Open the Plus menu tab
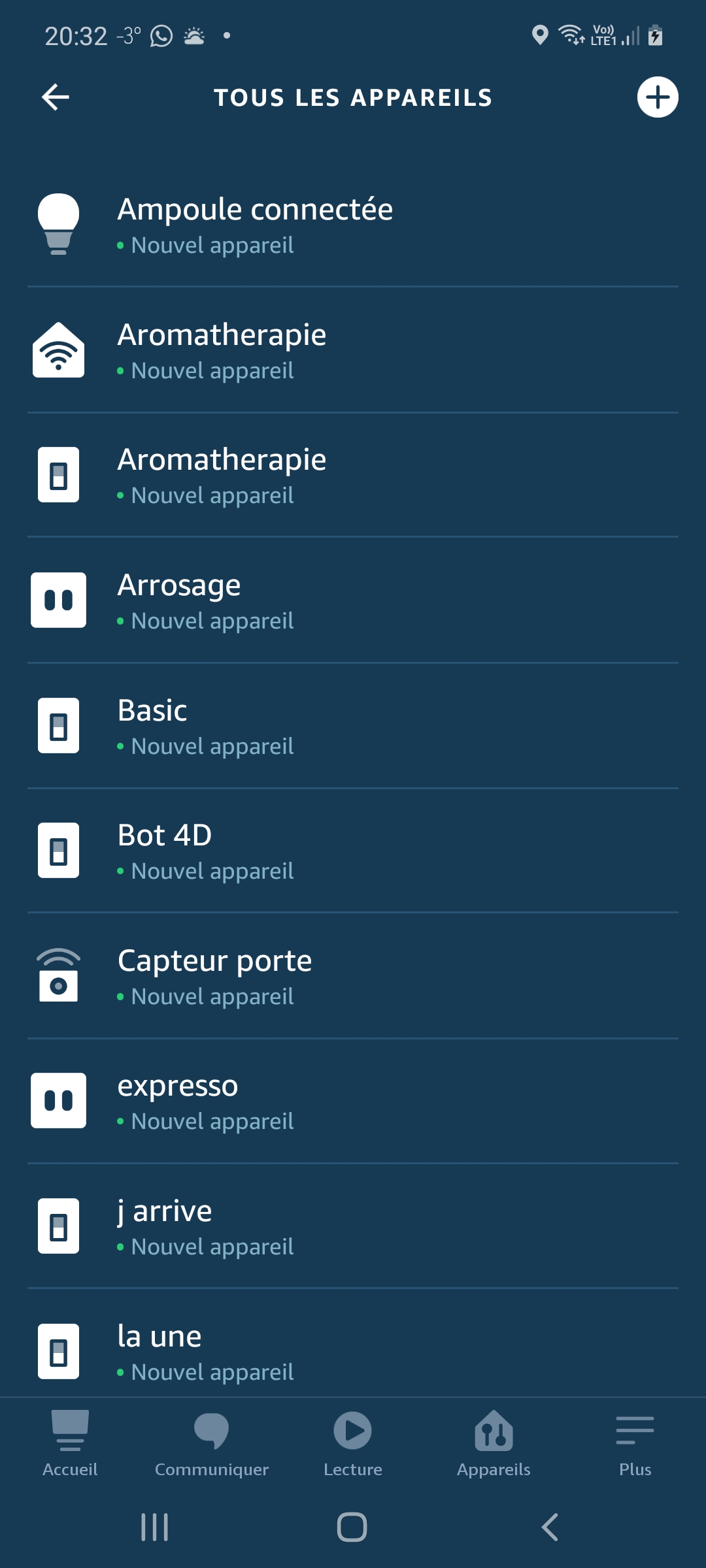This screenshot has height=1568, width=706. coord(635,1444)
